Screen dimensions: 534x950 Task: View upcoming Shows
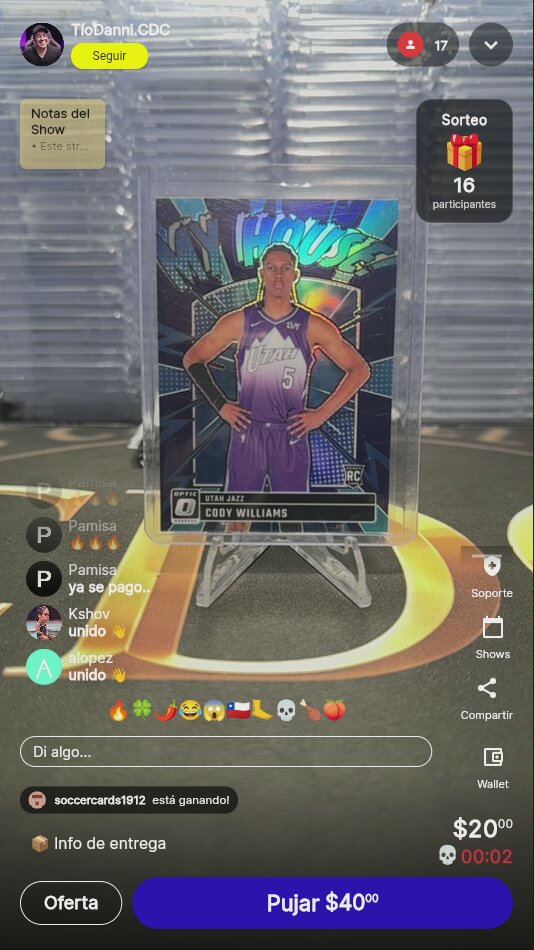click(492, 638)
